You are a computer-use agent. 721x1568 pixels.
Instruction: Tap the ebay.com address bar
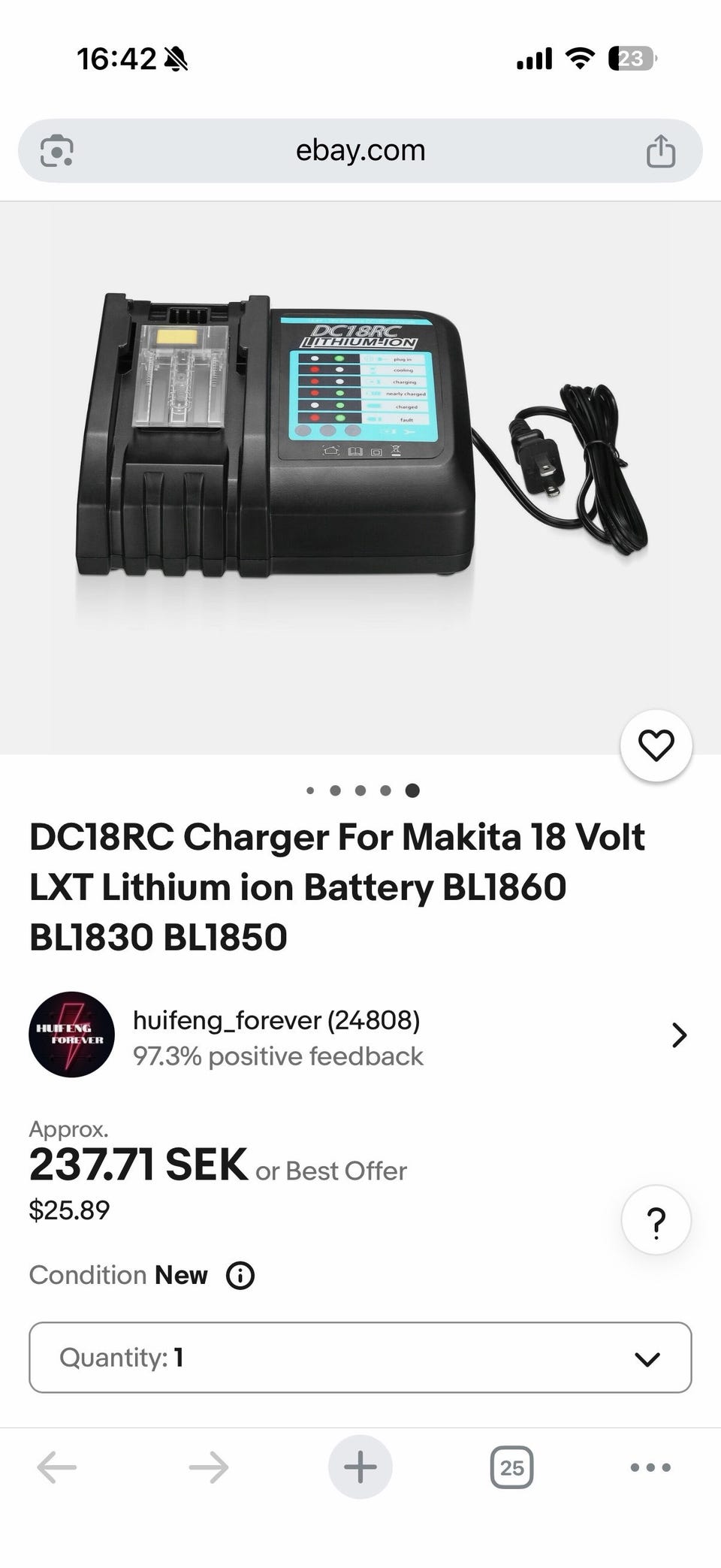[x=360, y=150]
